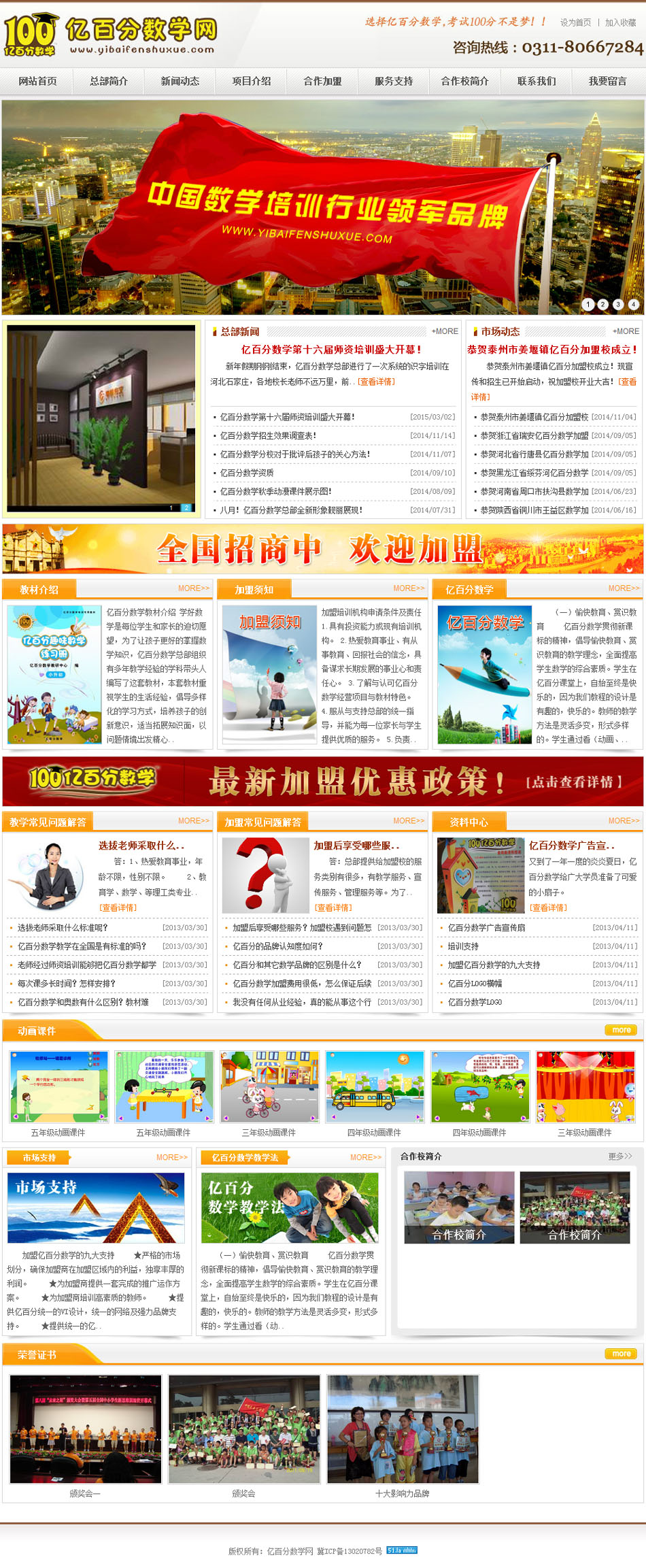Open the first 五年级动画课件 thumbnail
The height and width of the screenshot is (1568, 646).
pos(58,1087)
